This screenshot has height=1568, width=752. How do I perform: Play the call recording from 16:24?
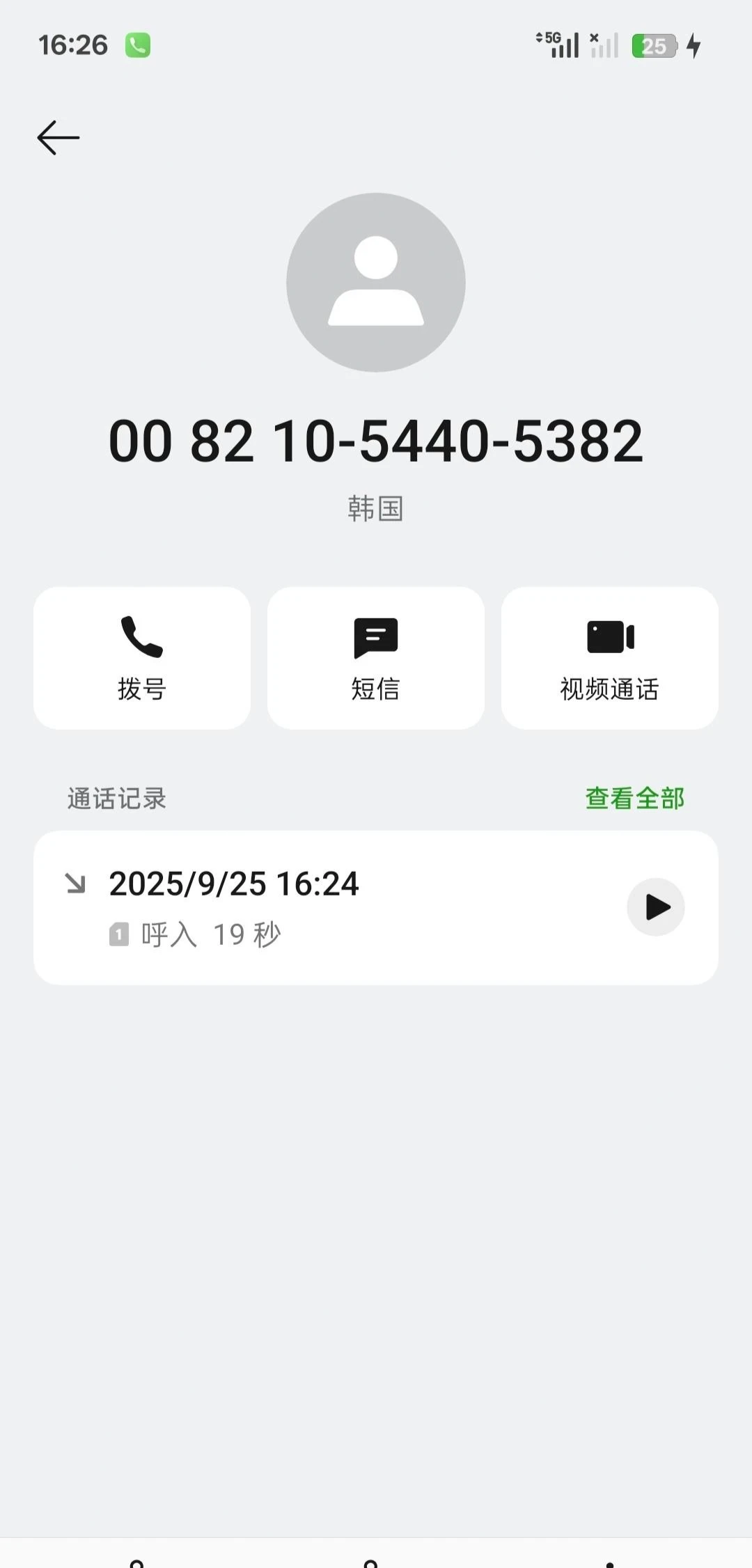point(655,907)
